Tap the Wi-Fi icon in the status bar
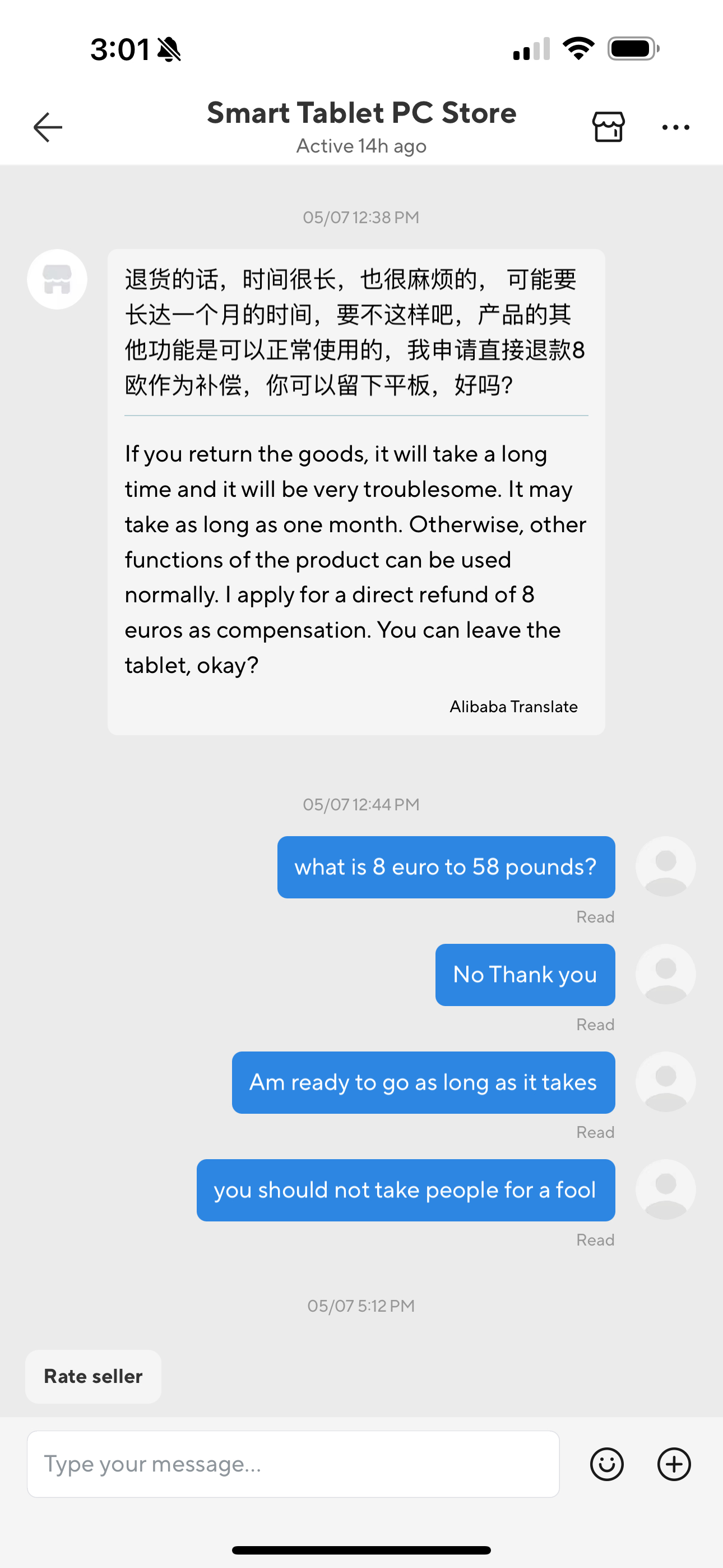 (579, 48)
